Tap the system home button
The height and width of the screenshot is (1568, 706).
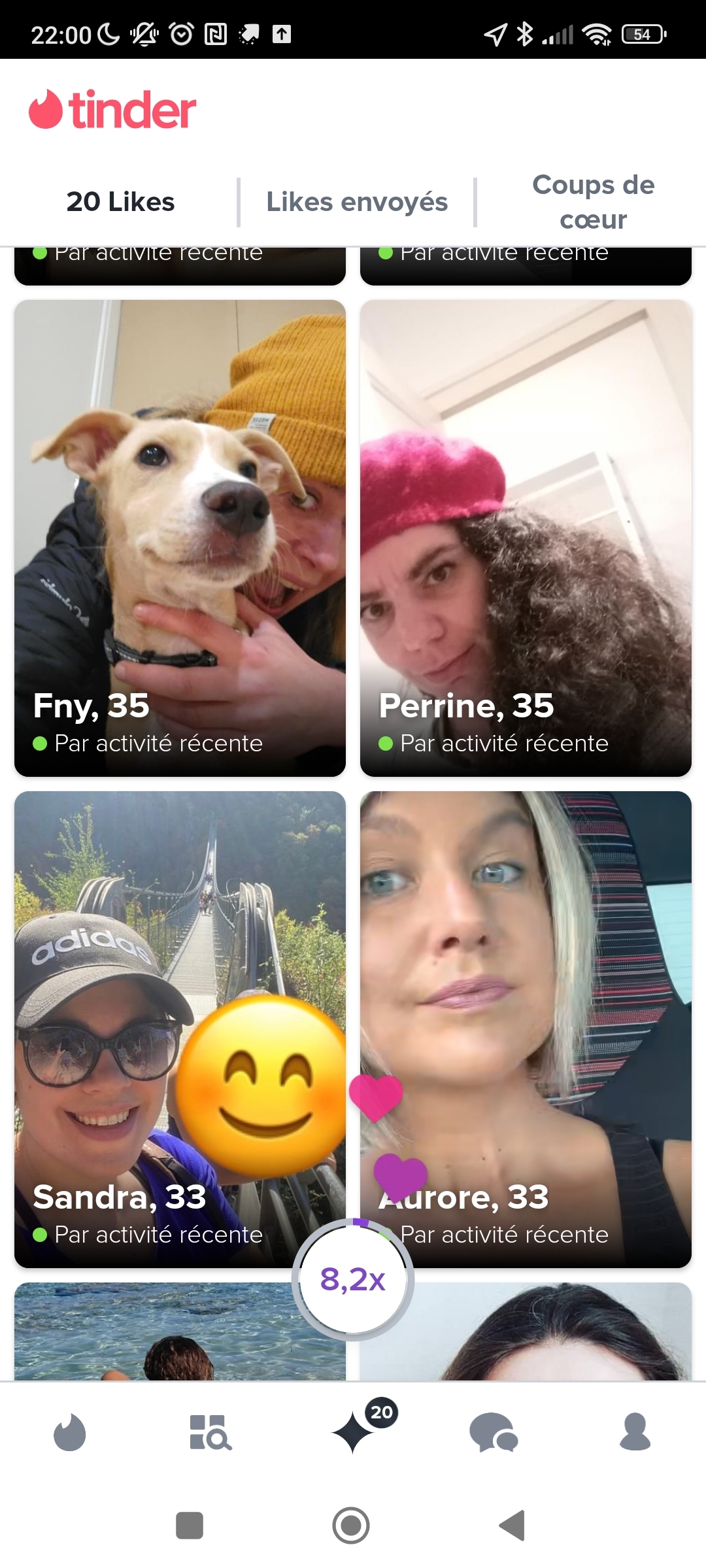[351, 1526]
